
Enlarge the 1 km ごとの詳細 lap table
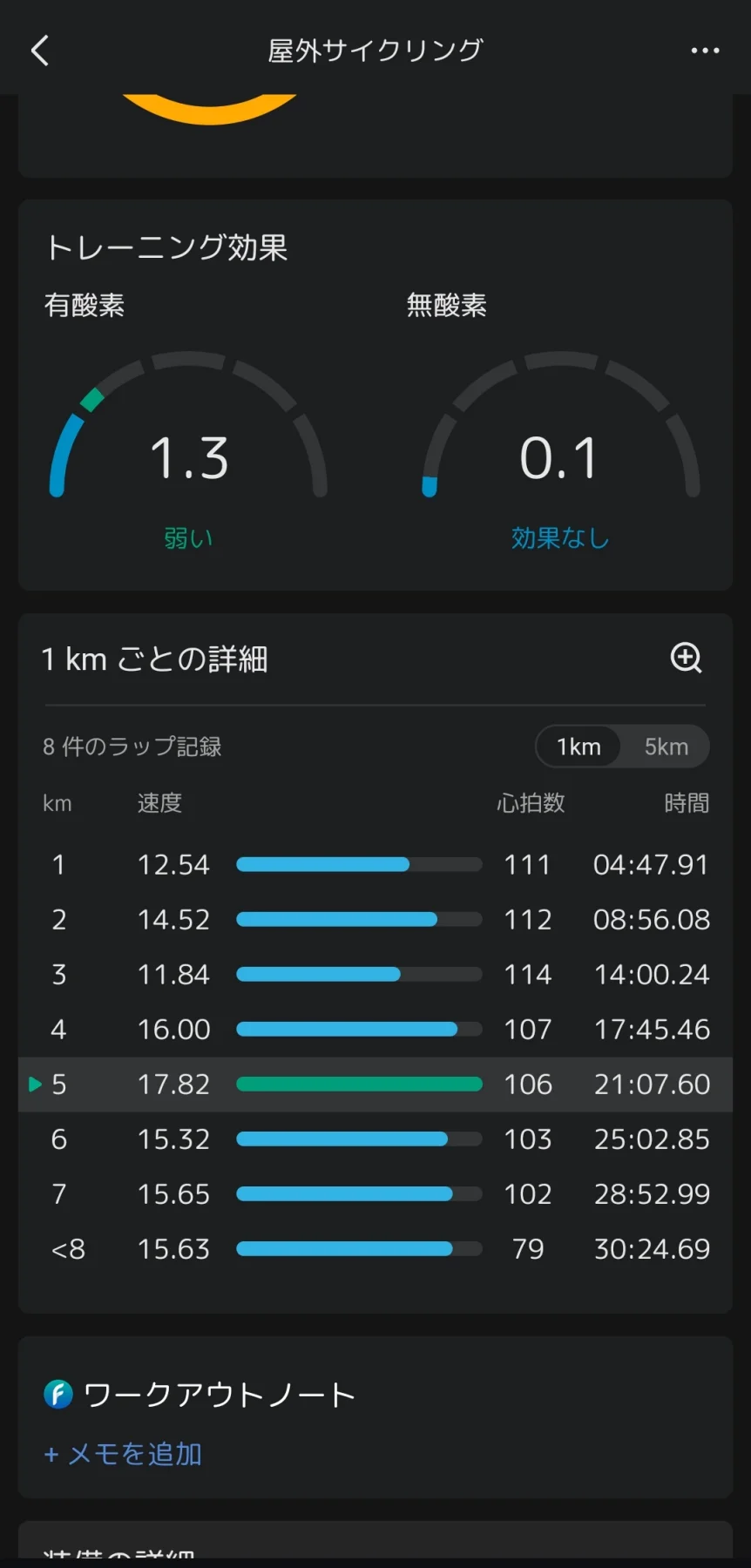686,659
